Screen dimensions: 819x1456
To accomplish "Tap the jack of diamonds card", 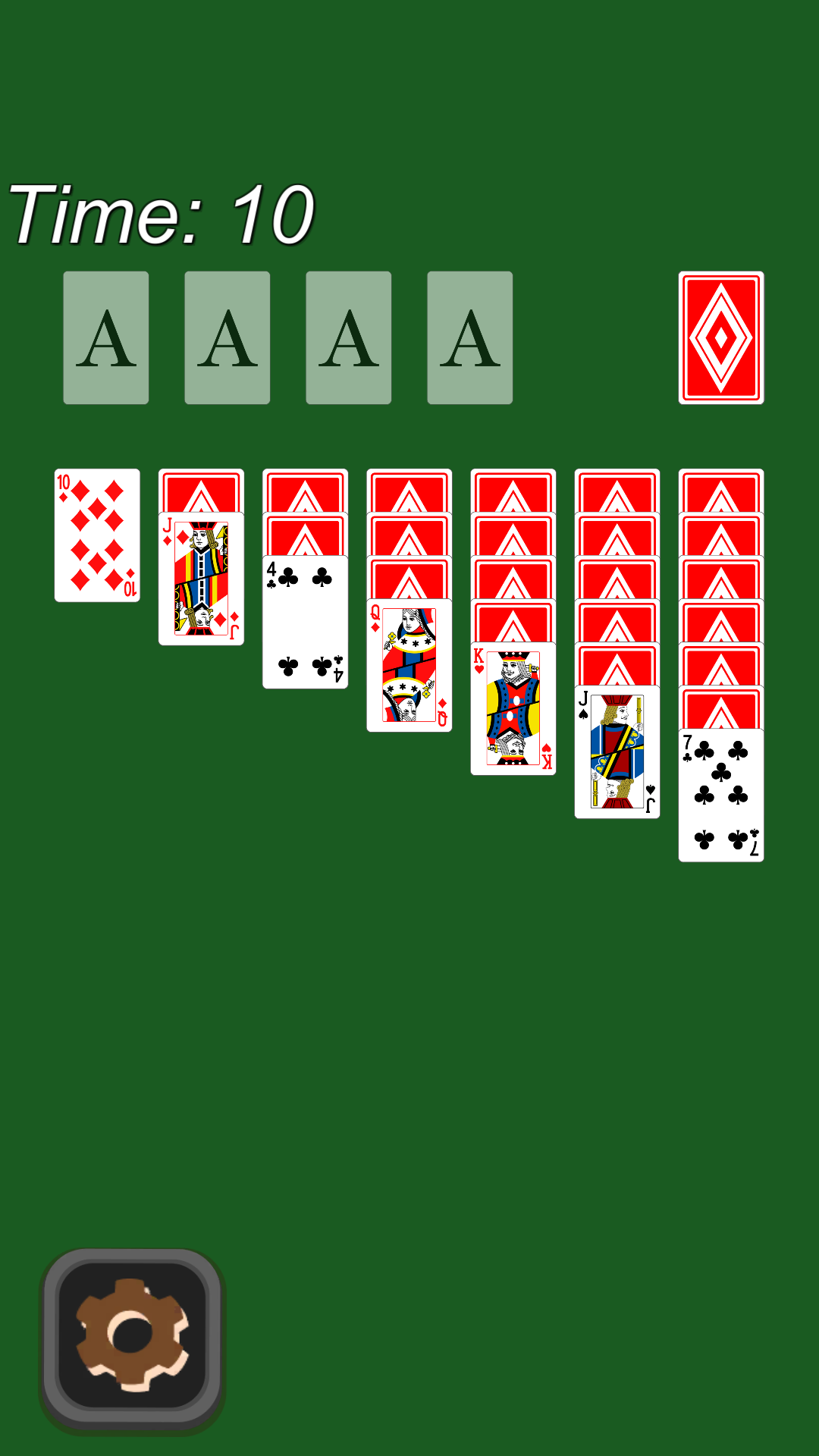I will tap(201, 579).
